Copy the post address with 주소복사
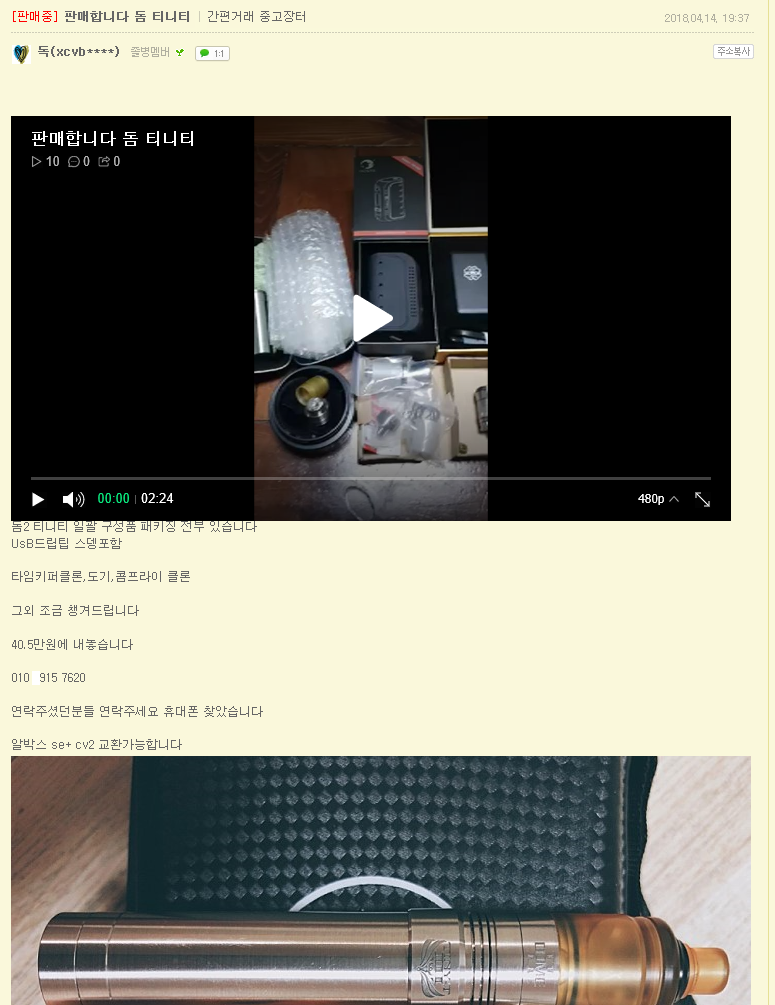Viewport: 775px width, 1005px height. (x=733, y=52)
